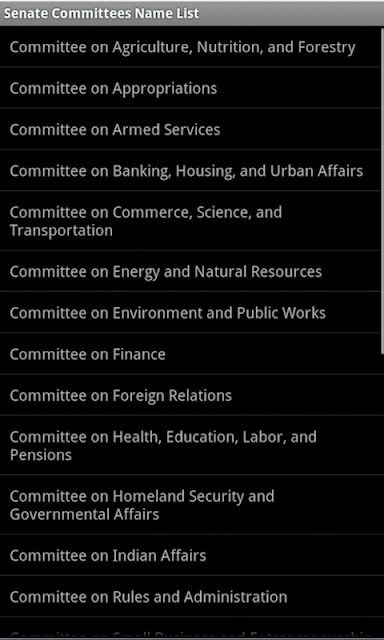Open Committee on Agriculture, Nutrition, and Forestry

point(190,47)
